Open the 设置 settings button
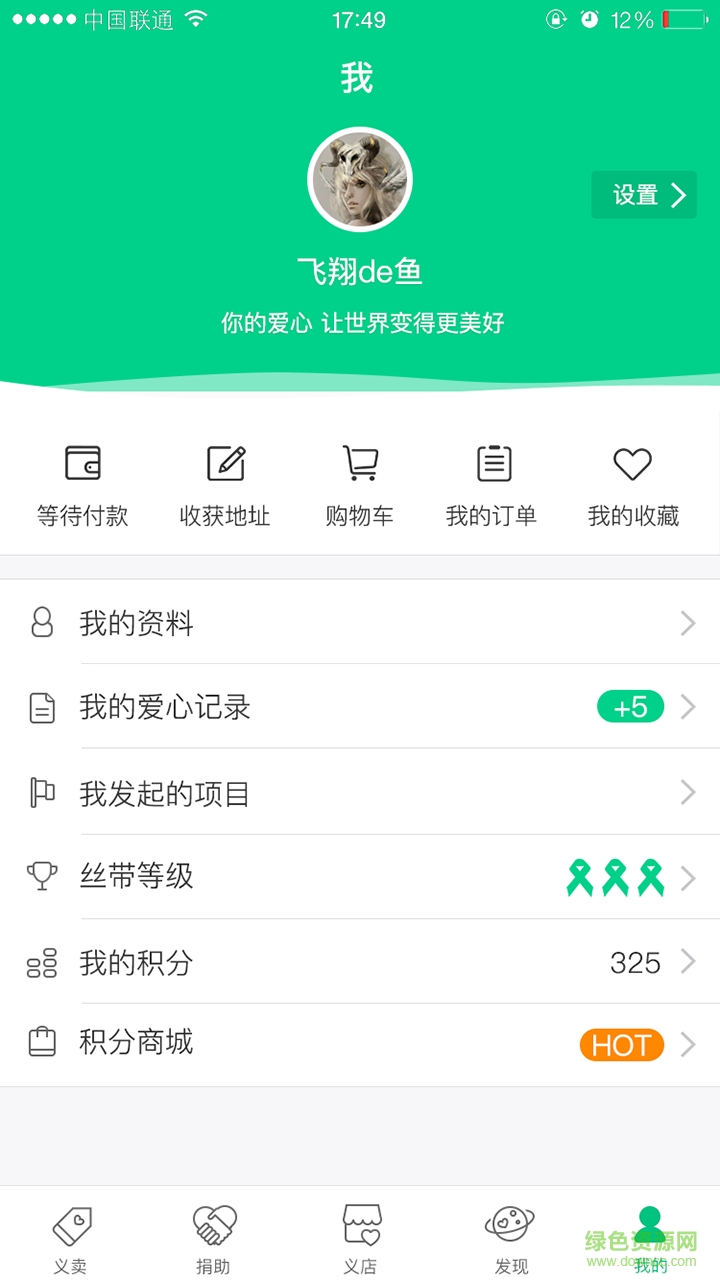 pyautogui.click(x=643, y=195)
